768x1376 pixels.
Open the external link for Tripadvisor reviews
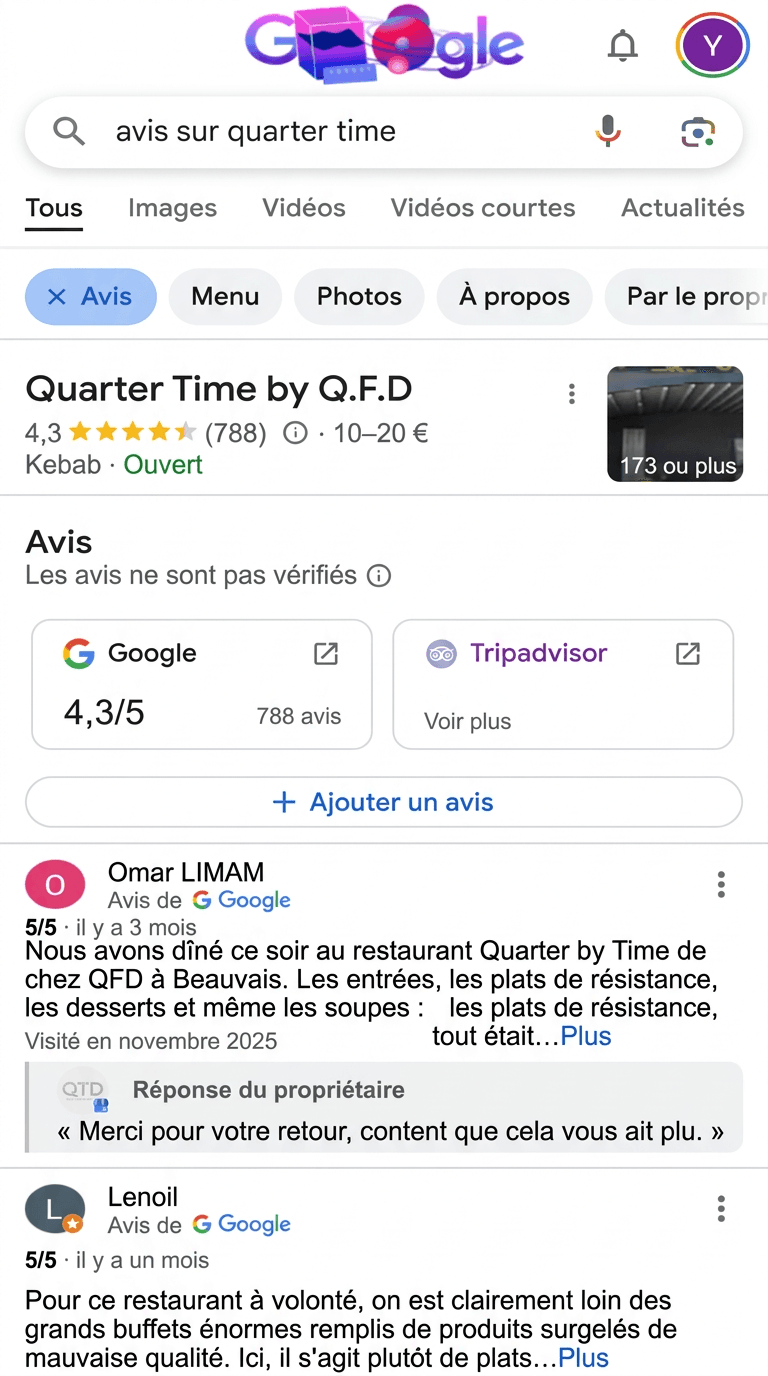coord(687,653)
